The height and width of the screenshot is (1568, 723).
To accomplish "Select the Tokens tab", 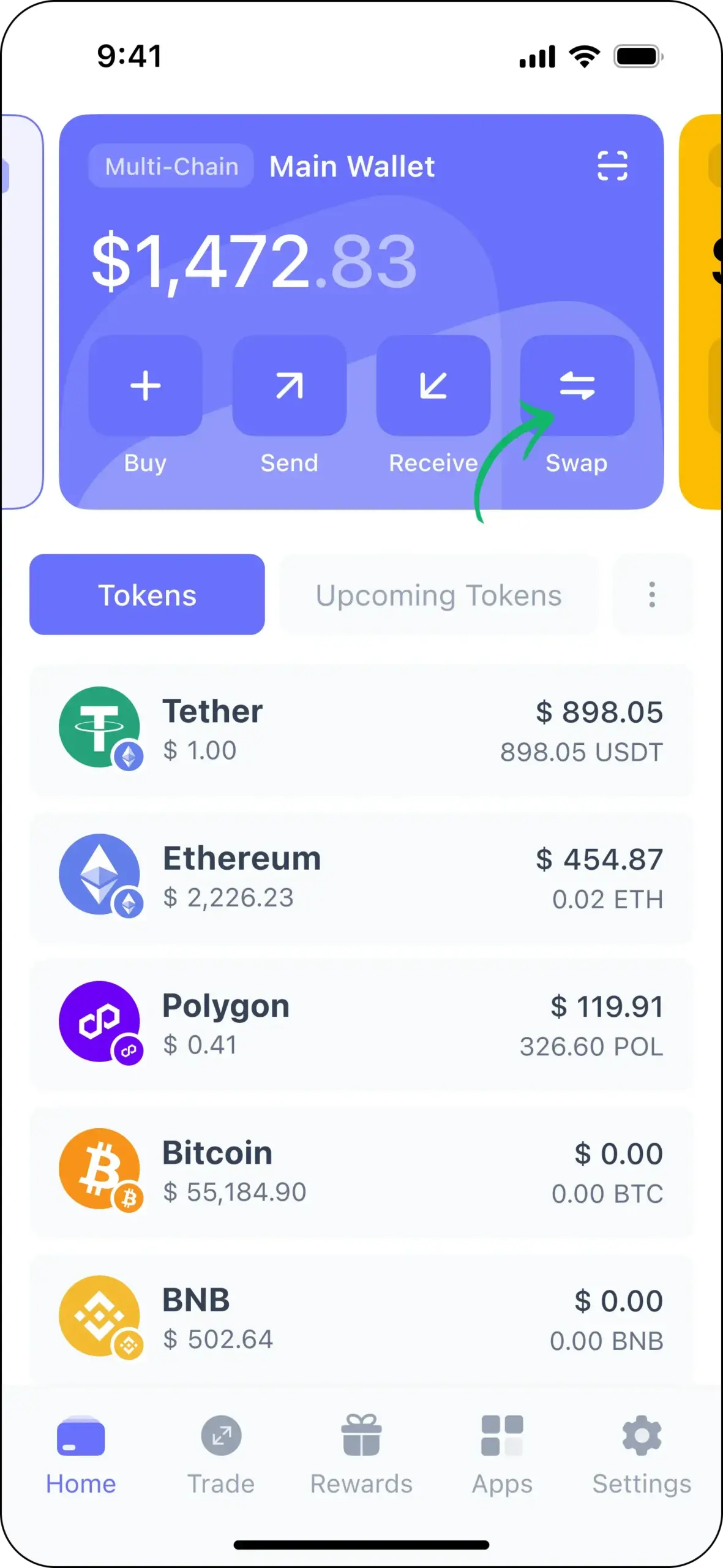I will (x=147, y=595).
